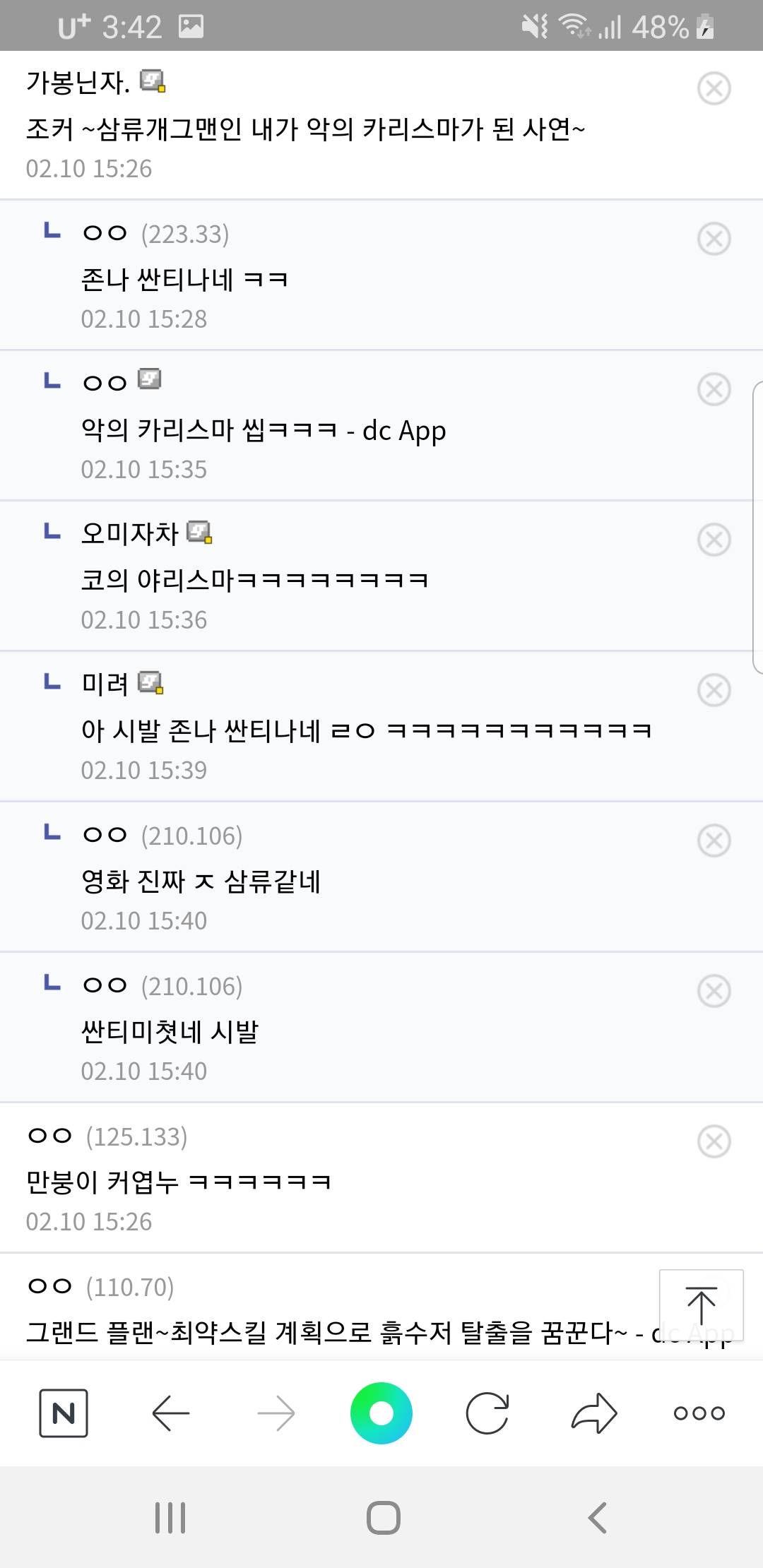Open recent apps from the navigation bar
The height and width of the screenshot is (1568, 763).
tap(170, 1517)
